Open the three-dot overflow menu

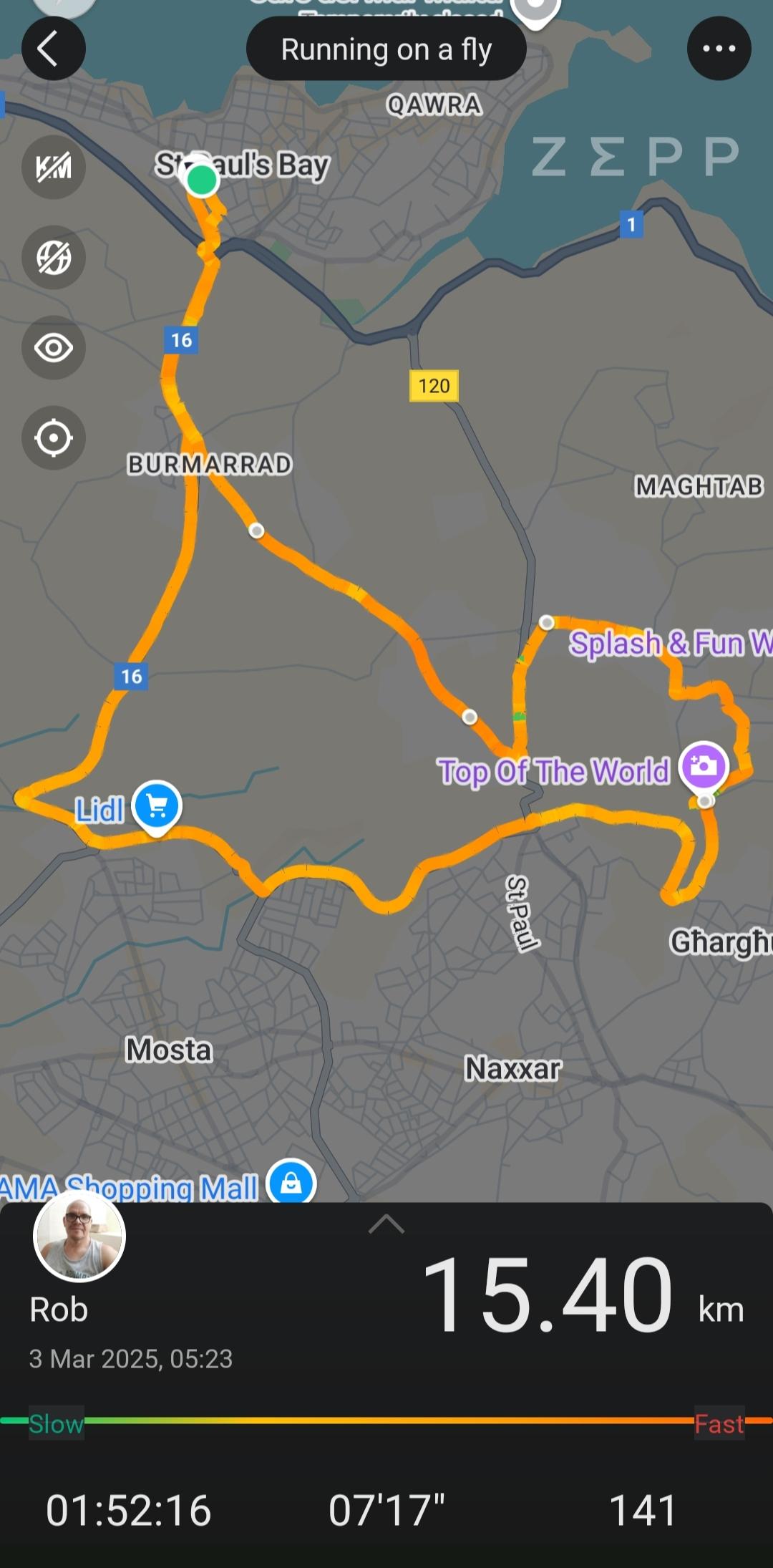[x=719, y=49]
